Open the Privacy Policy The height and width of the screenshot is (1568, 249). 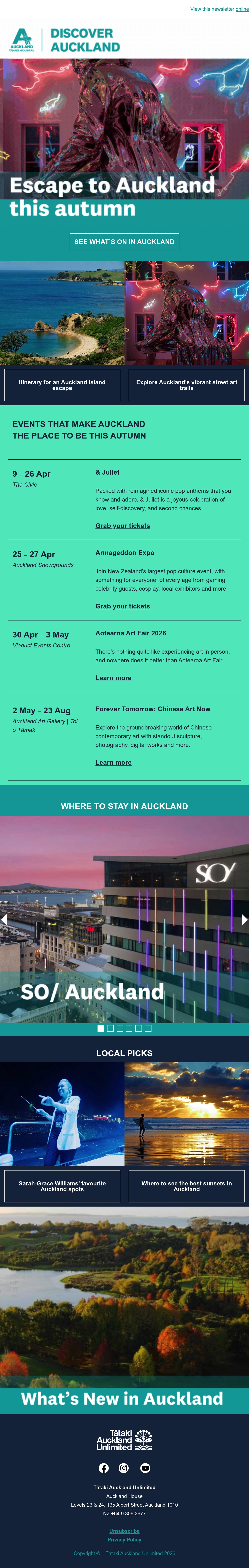[124, 1539]
